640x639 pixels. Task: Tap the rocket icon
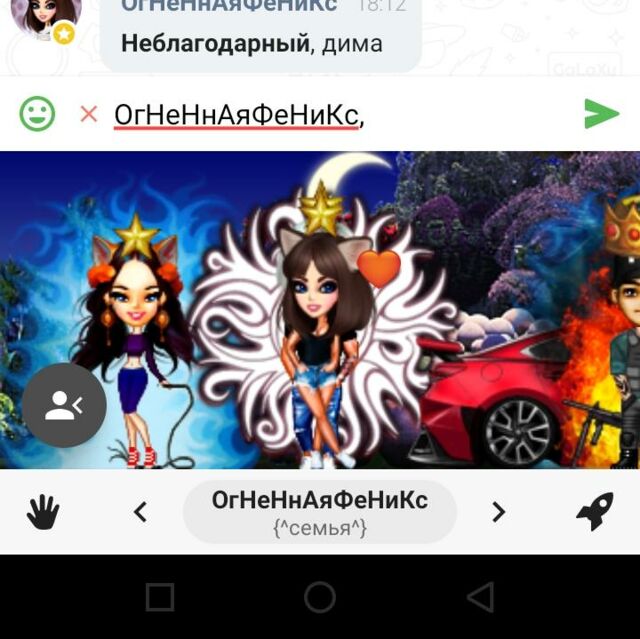point(595,512)
